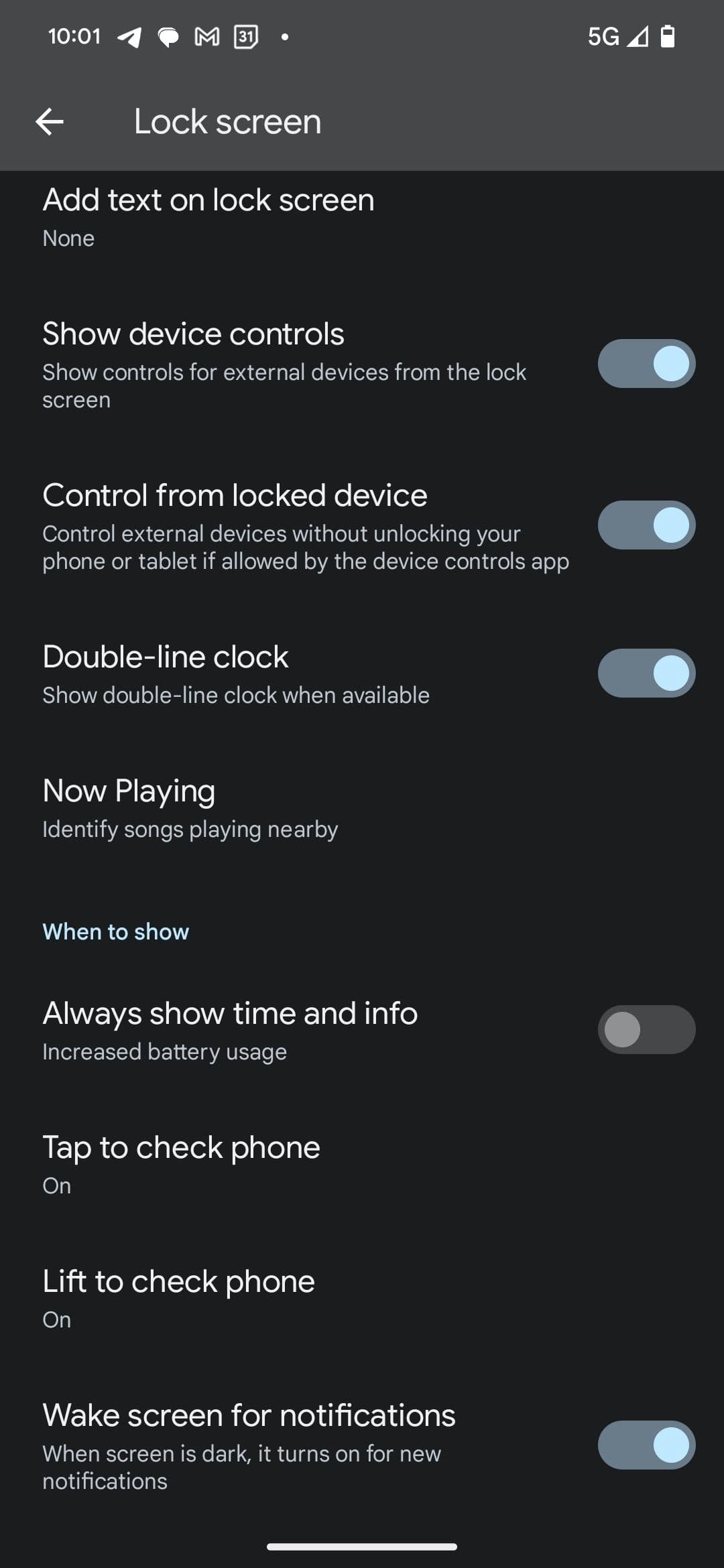Turn off Wake screen for notifications
Screen dimensions: 724x1568
646,1445
